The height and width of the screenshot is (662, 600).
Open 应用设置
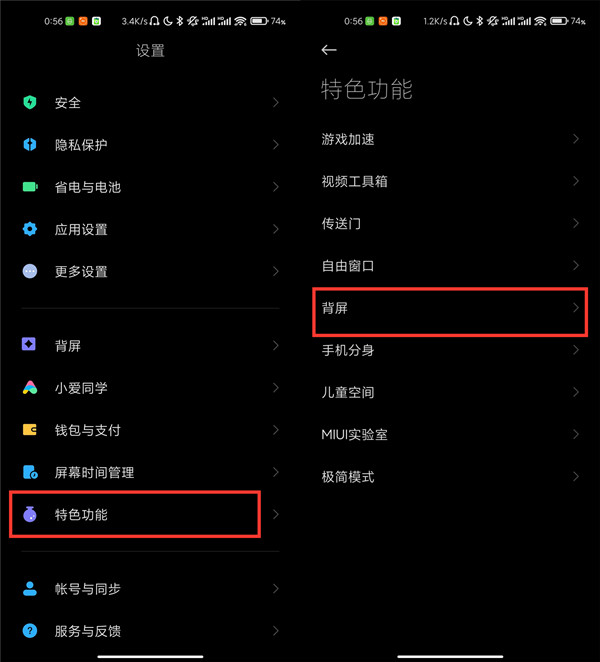tap(150, 229)
